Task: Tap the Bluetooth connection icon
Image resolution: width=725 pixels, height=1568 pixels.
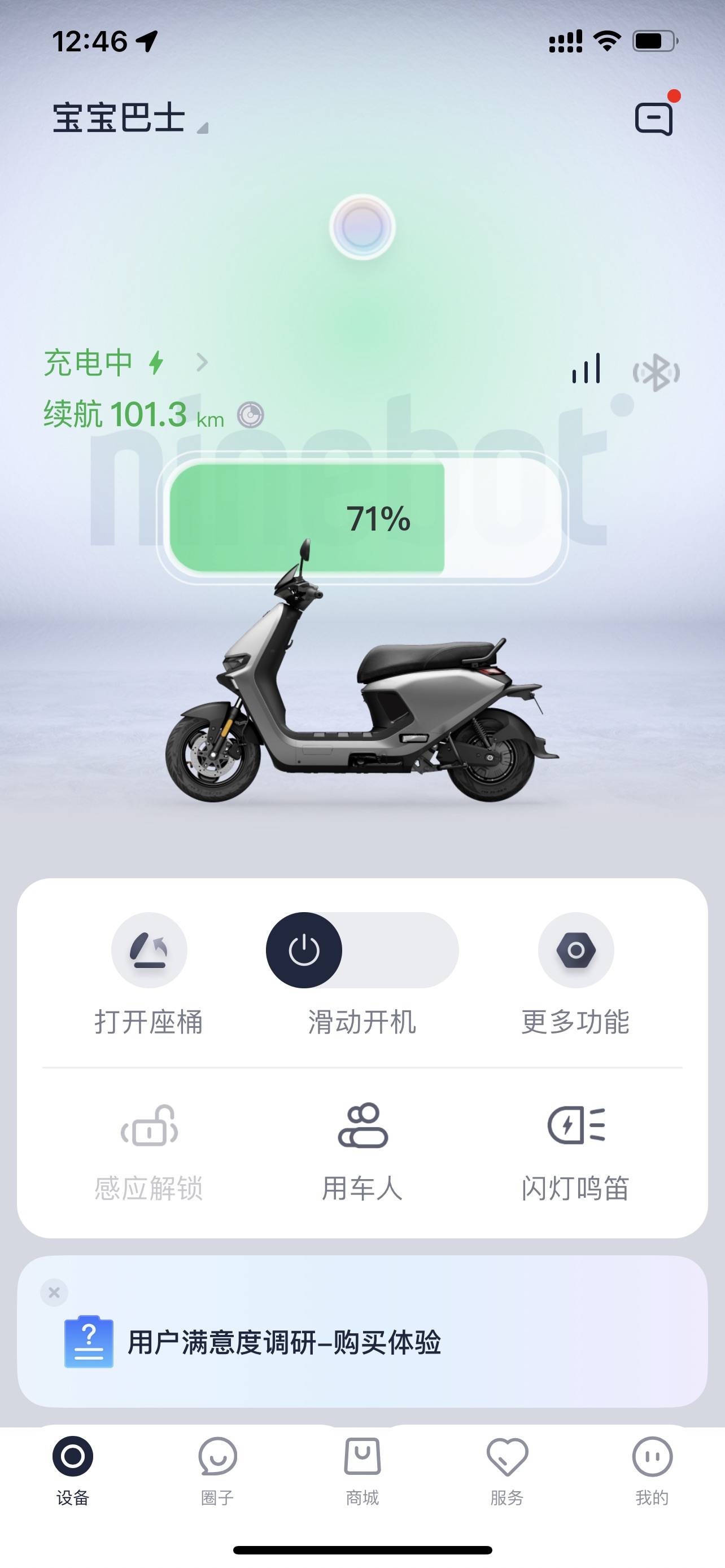Action: (x=656, y=373)
